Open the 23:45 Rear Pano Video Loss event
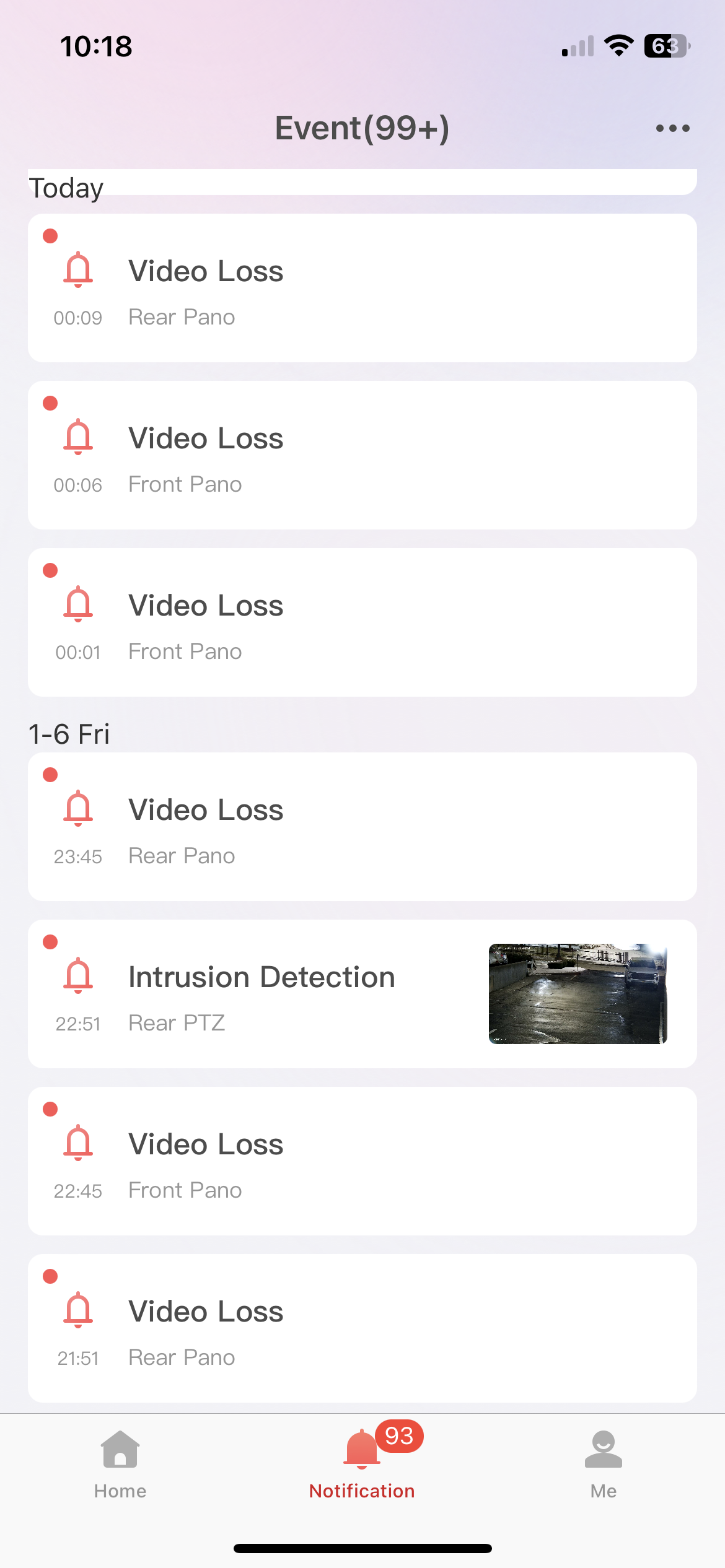Image resolution: width=725 pixels, height=1568 pixels. click(362, 827)
